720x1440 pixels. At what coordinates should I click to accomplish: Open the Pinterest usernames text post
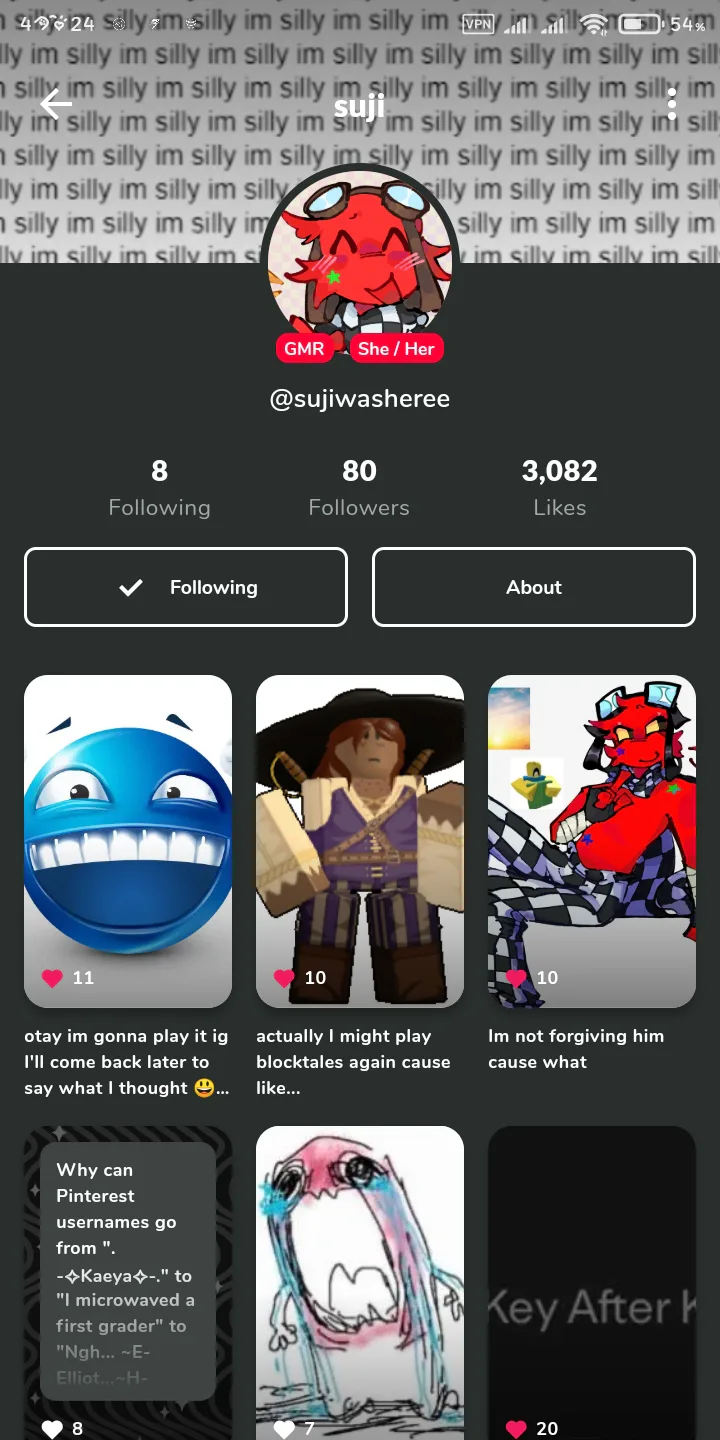(x=128, y=1283)
